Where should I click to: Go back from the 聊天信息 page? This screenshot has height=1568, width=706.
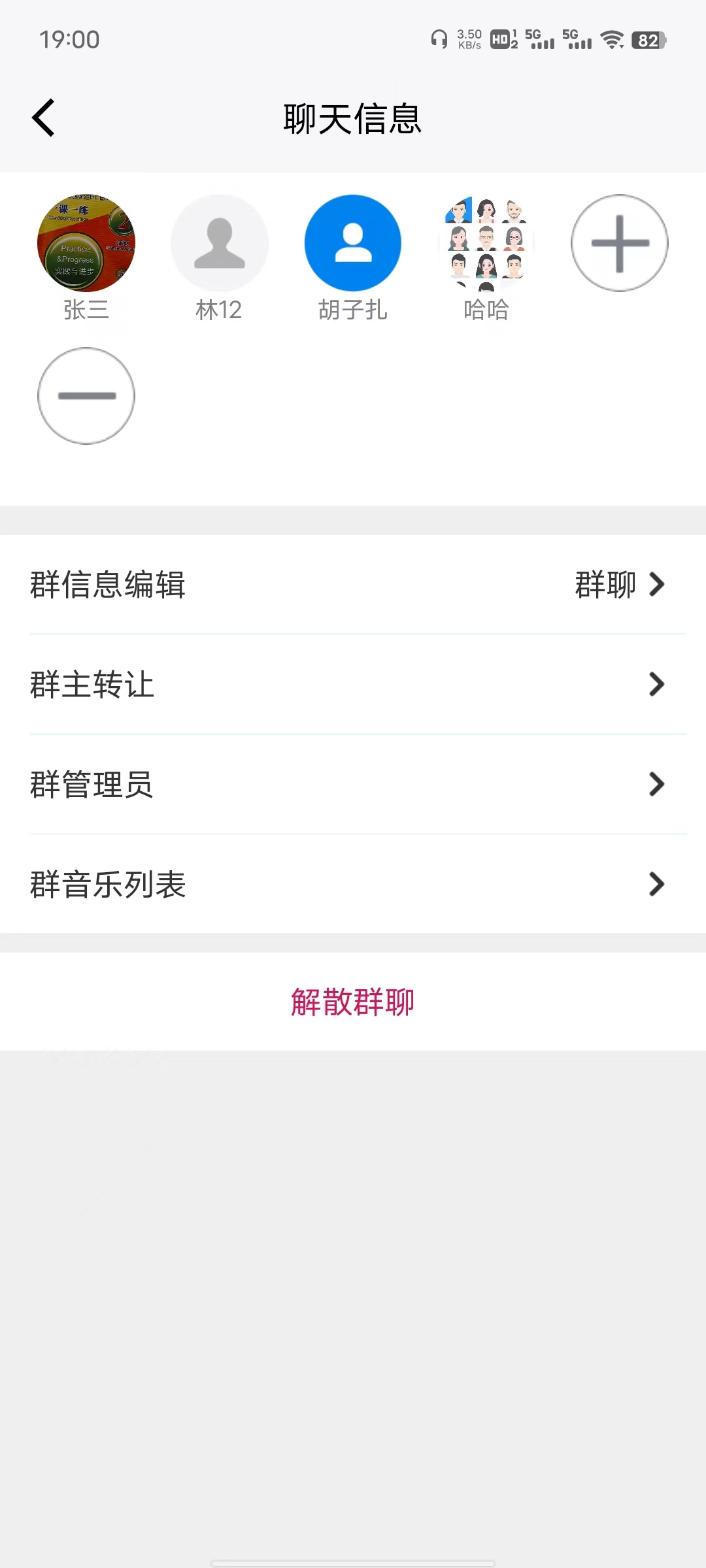point(44,118)
